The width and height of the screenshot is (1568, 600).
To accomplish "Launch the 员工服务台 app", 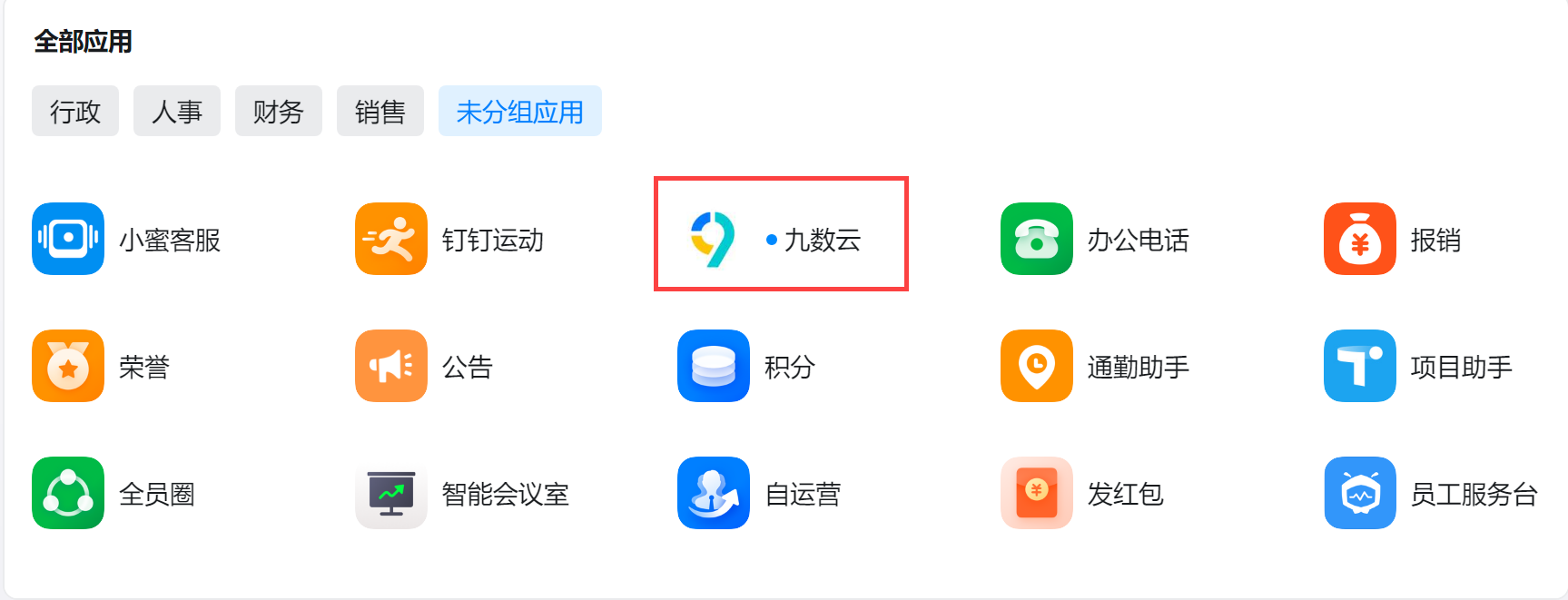I will tap(1360, 493).
